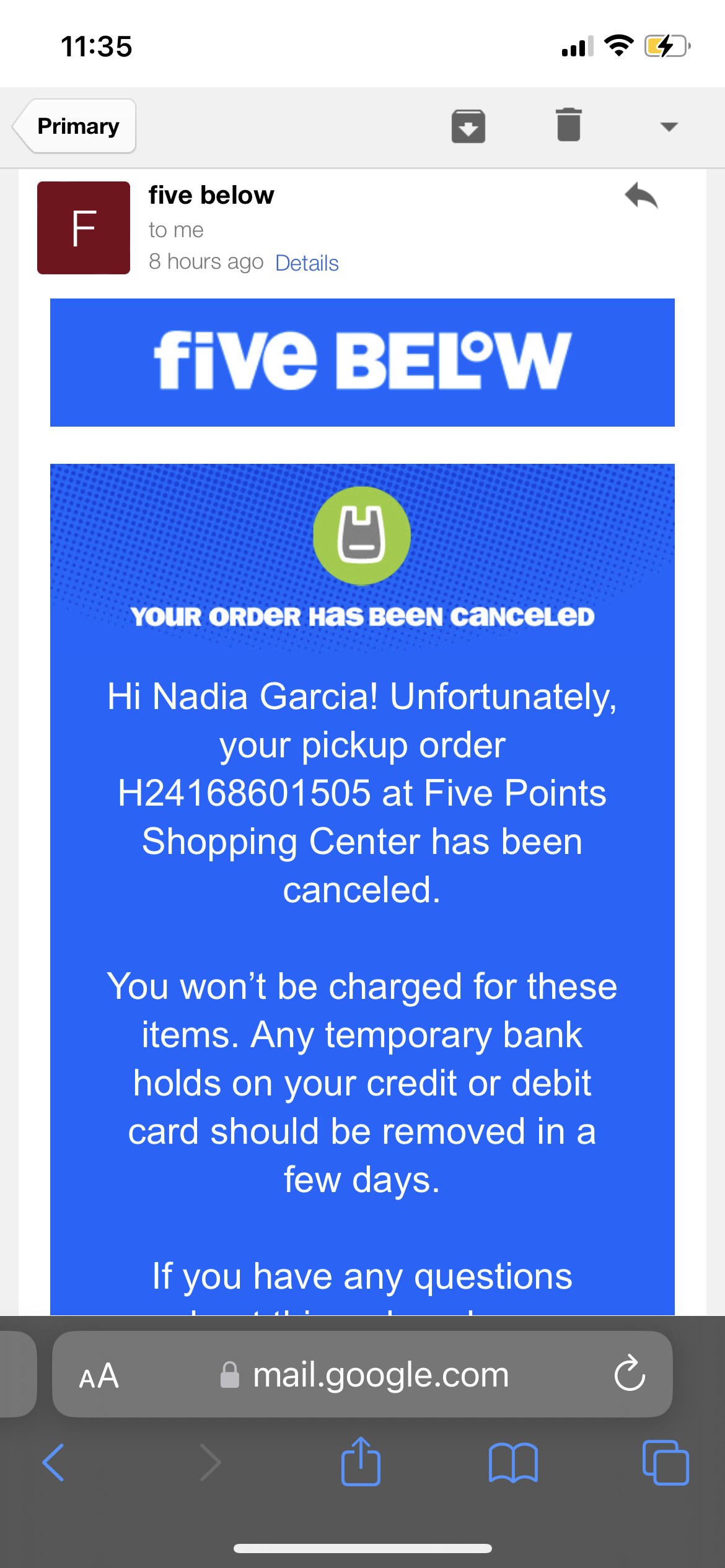
Task: Open the sender avatar for five below
Action: coord(83,227)
